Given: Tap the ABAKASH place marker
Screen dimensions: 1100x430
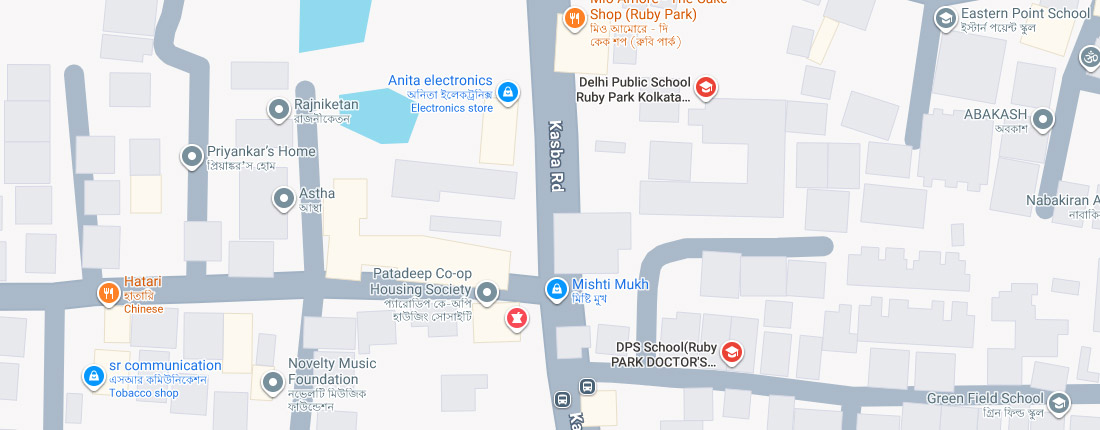Looking at the screenshot, I should [x=1044, y=120].
